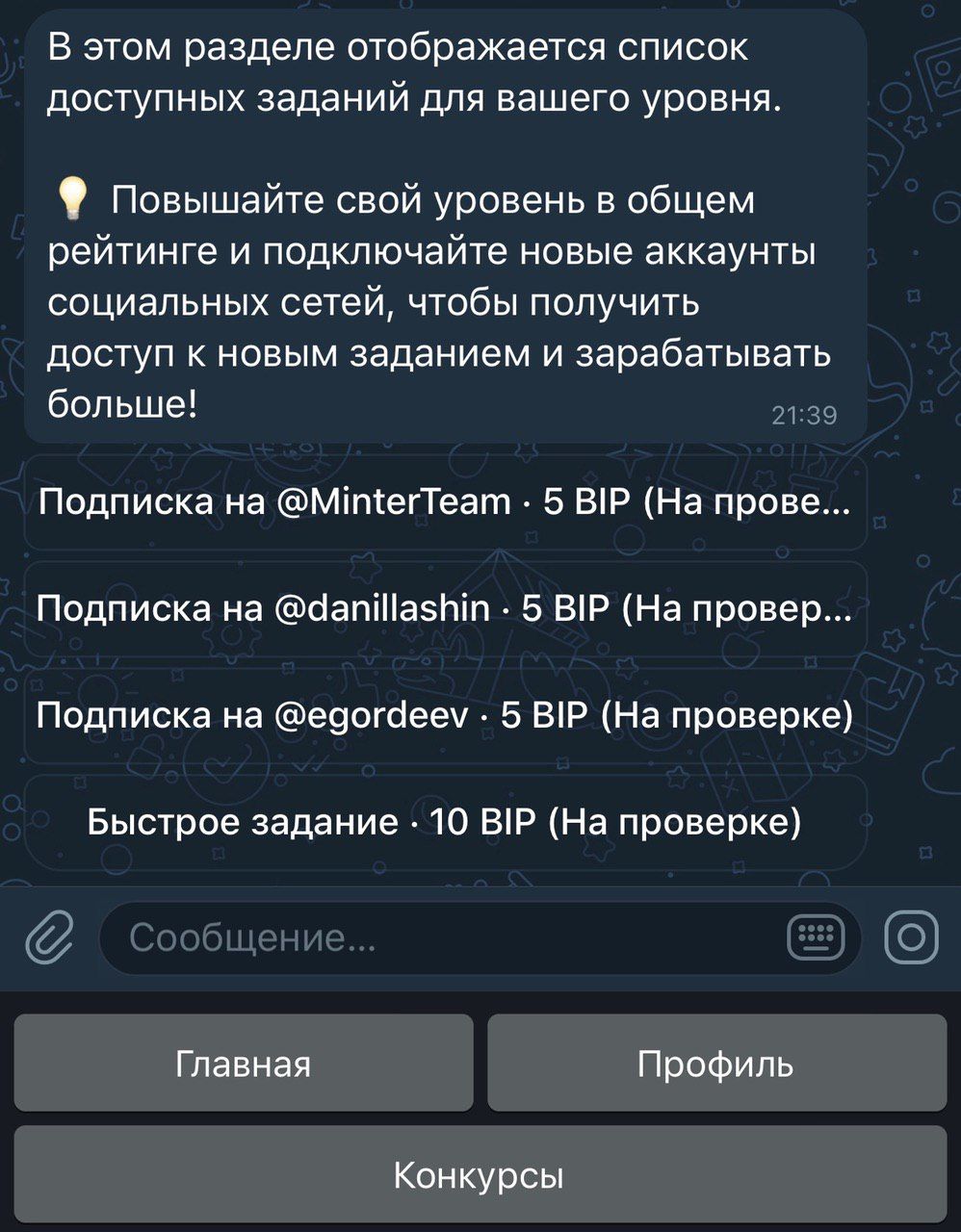Focus the Сообщение message field
This screenshot has width=961, height=1232.
pos(433,937)
